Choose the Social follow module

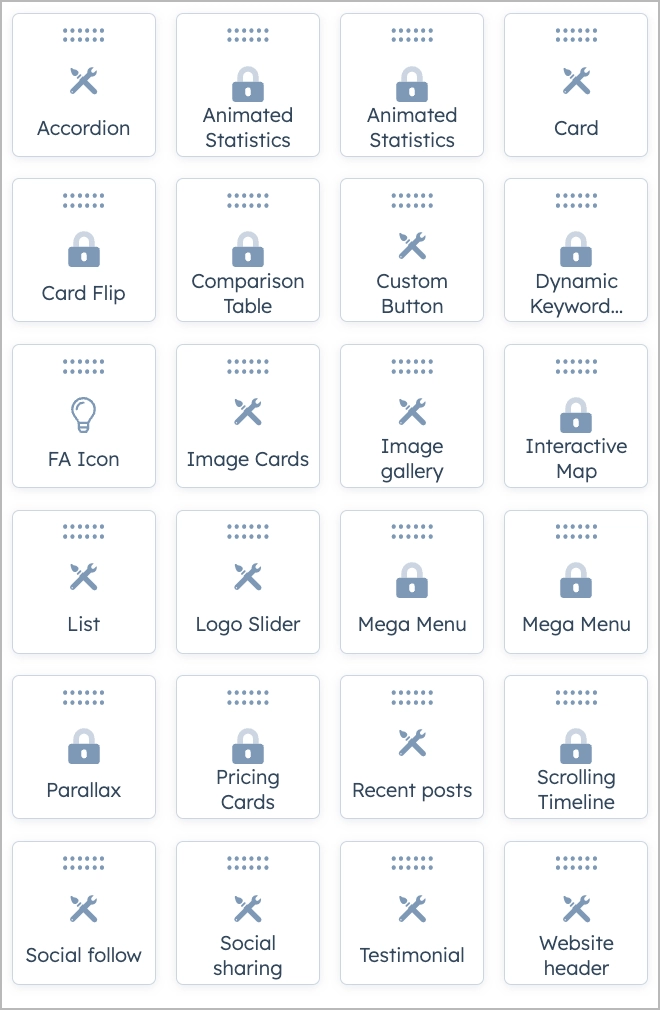click(x=84, y=913)
